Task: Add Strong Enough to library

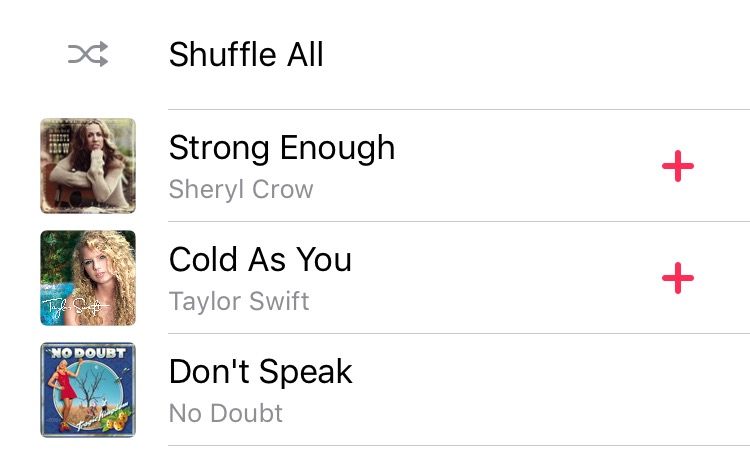Action: 677,166
